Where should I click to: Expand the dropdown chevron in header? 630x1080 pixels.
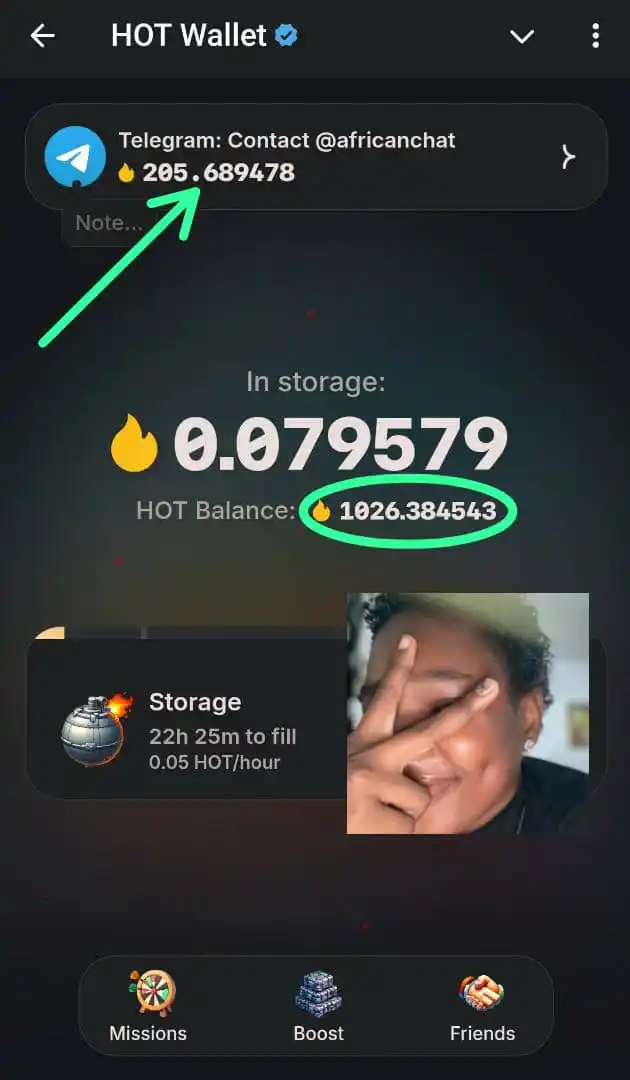(522, 37)
